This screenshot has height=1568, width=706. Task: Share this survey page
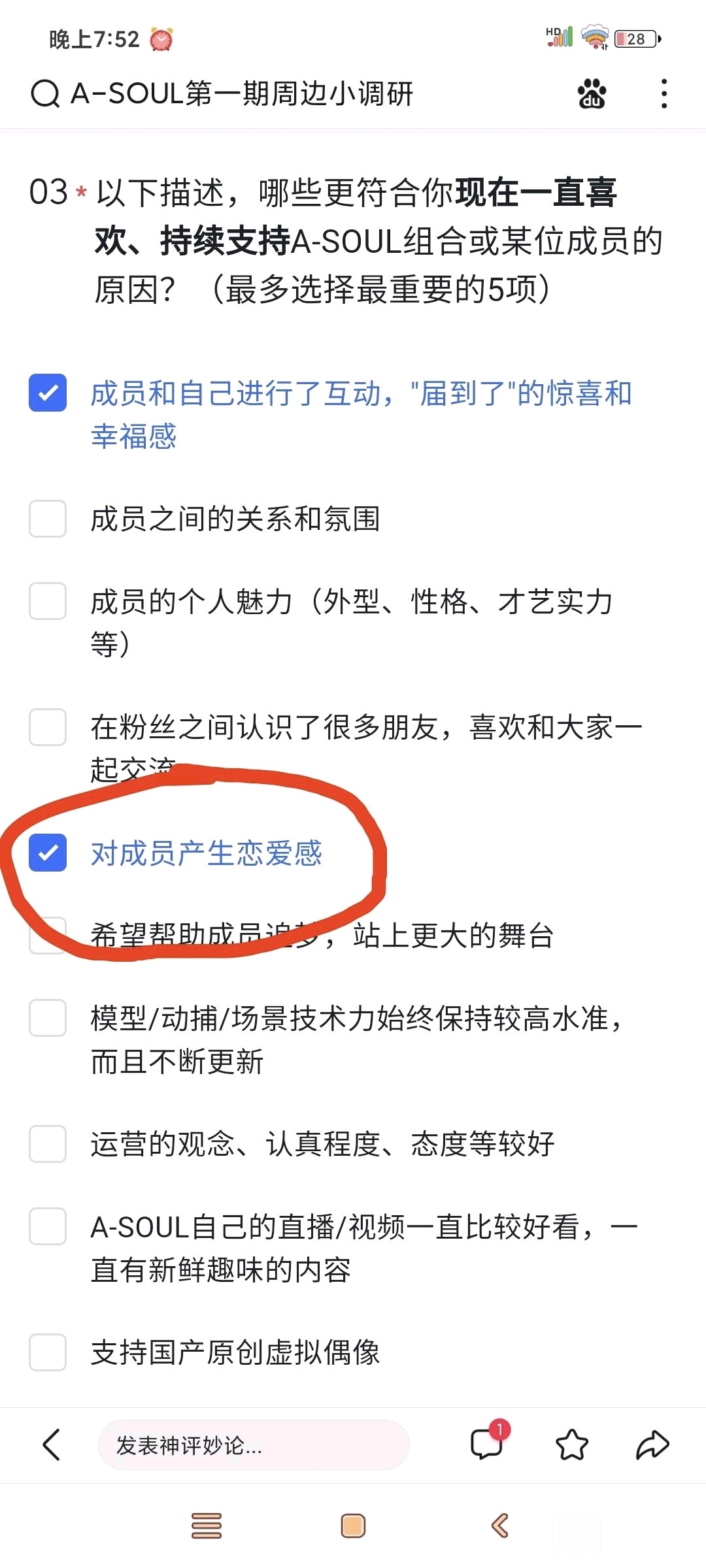652,1445
